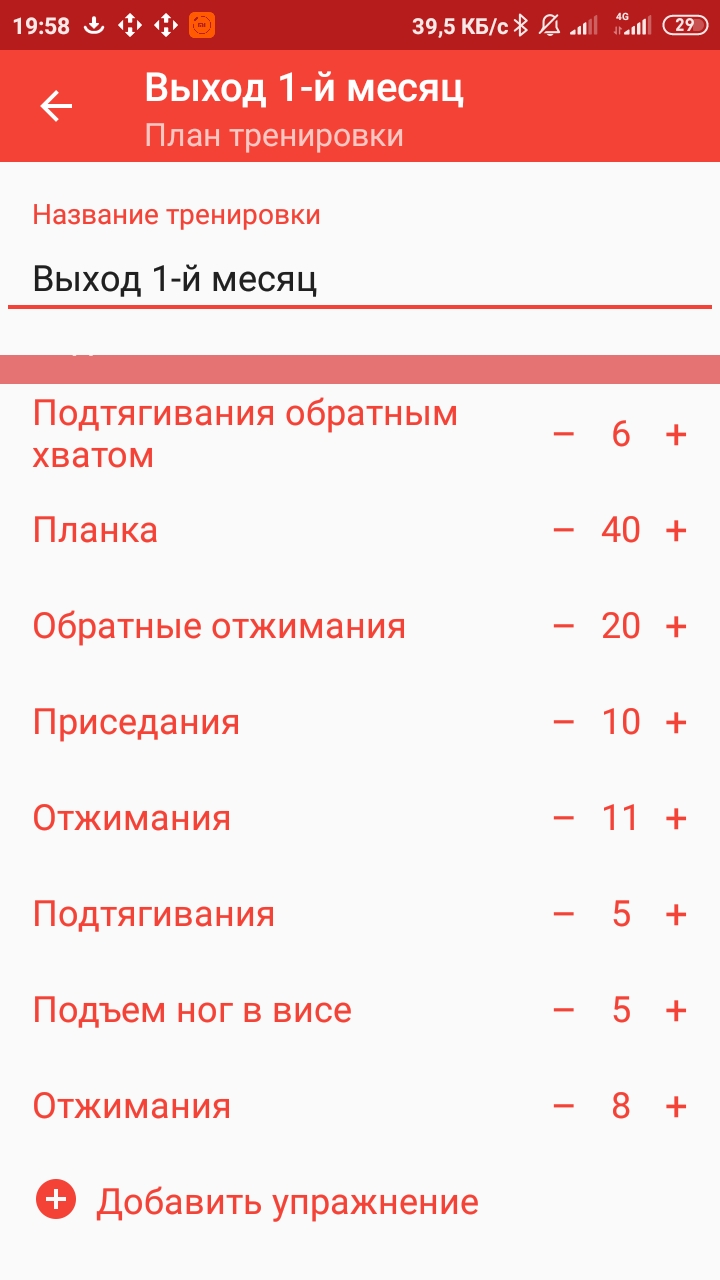Increase Отжимания count set at 11
This screenshot has width=720, height=1280.
tap(677, 818)
